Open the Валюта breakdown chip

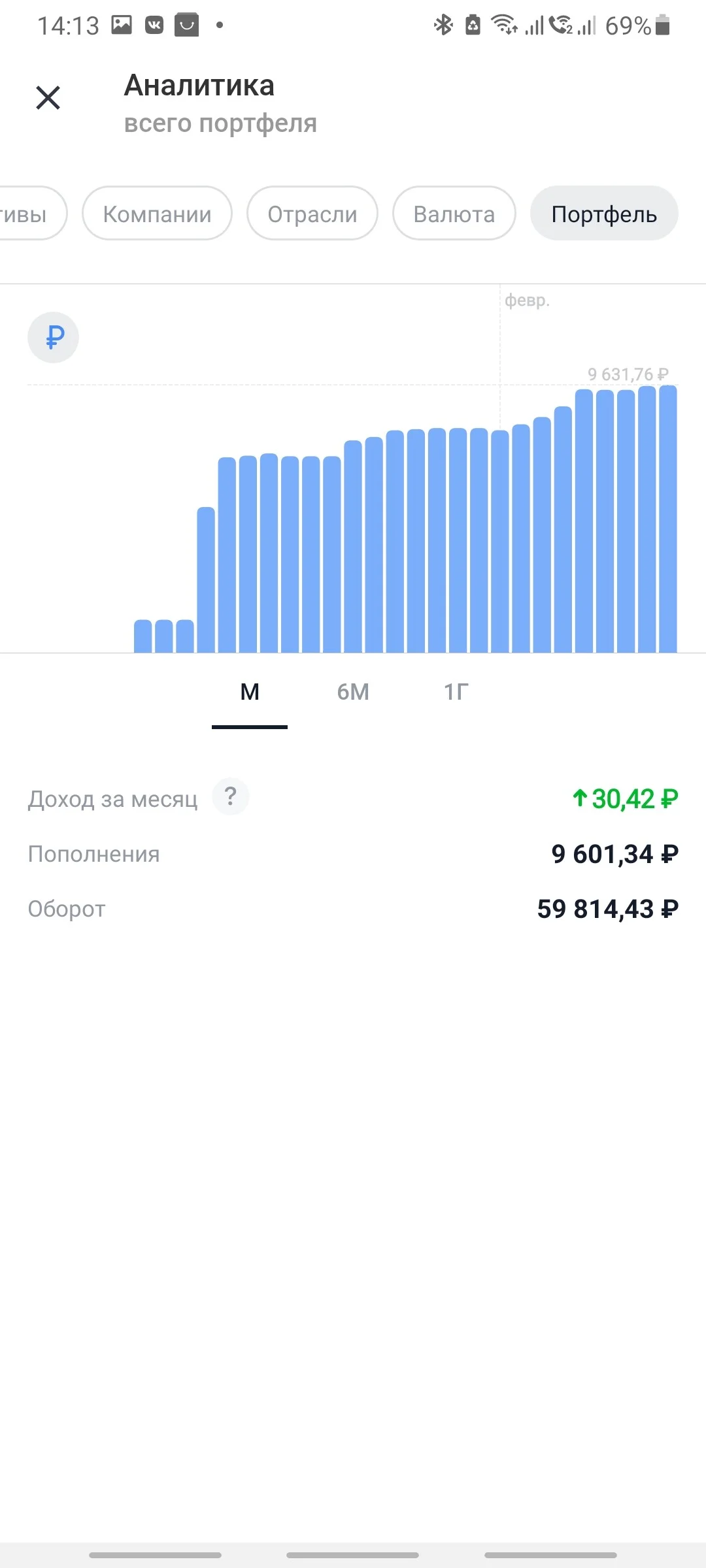pos(454,214)
